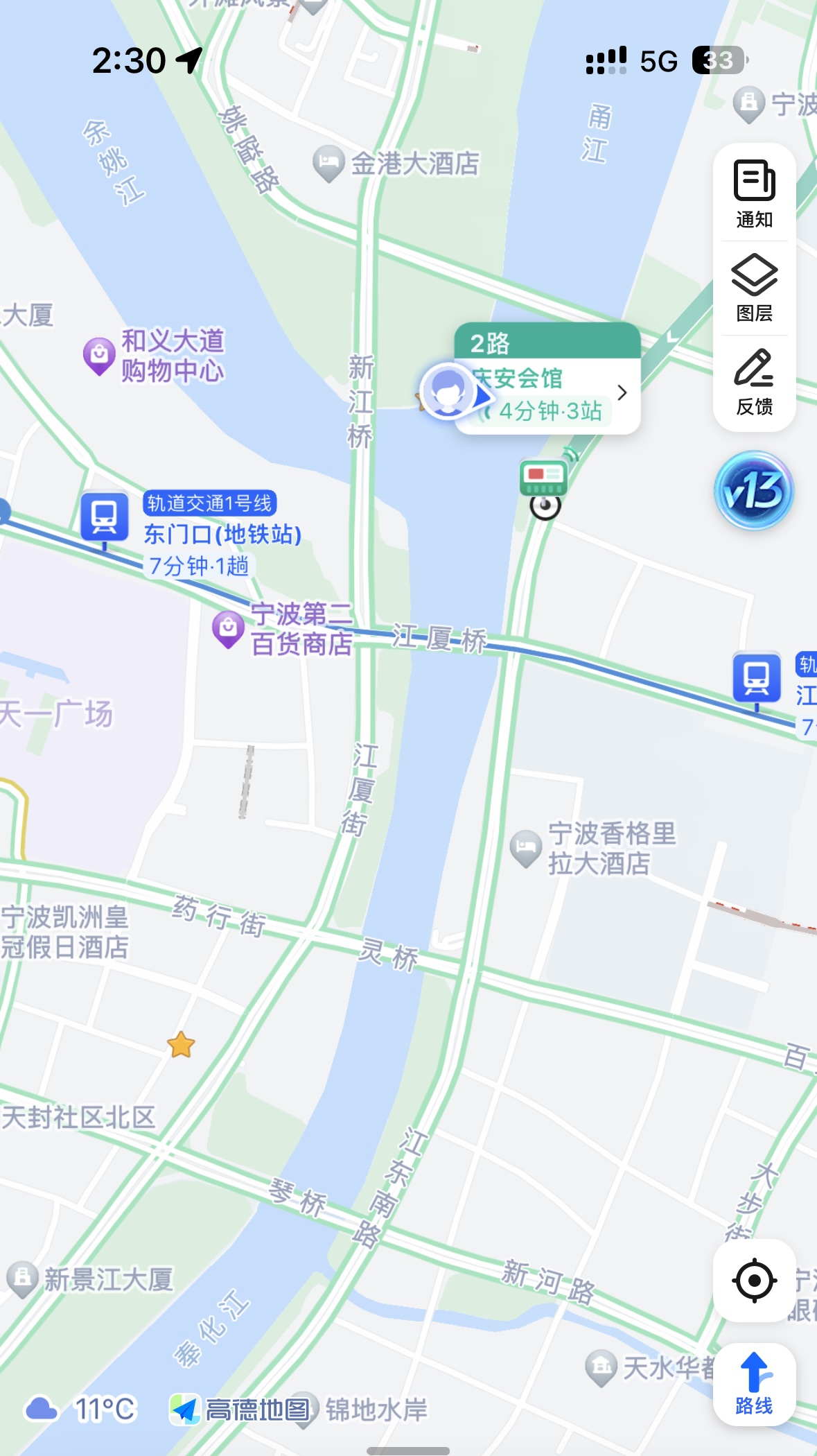
Task: Recenter map on current location
Action: [754, 1280]
